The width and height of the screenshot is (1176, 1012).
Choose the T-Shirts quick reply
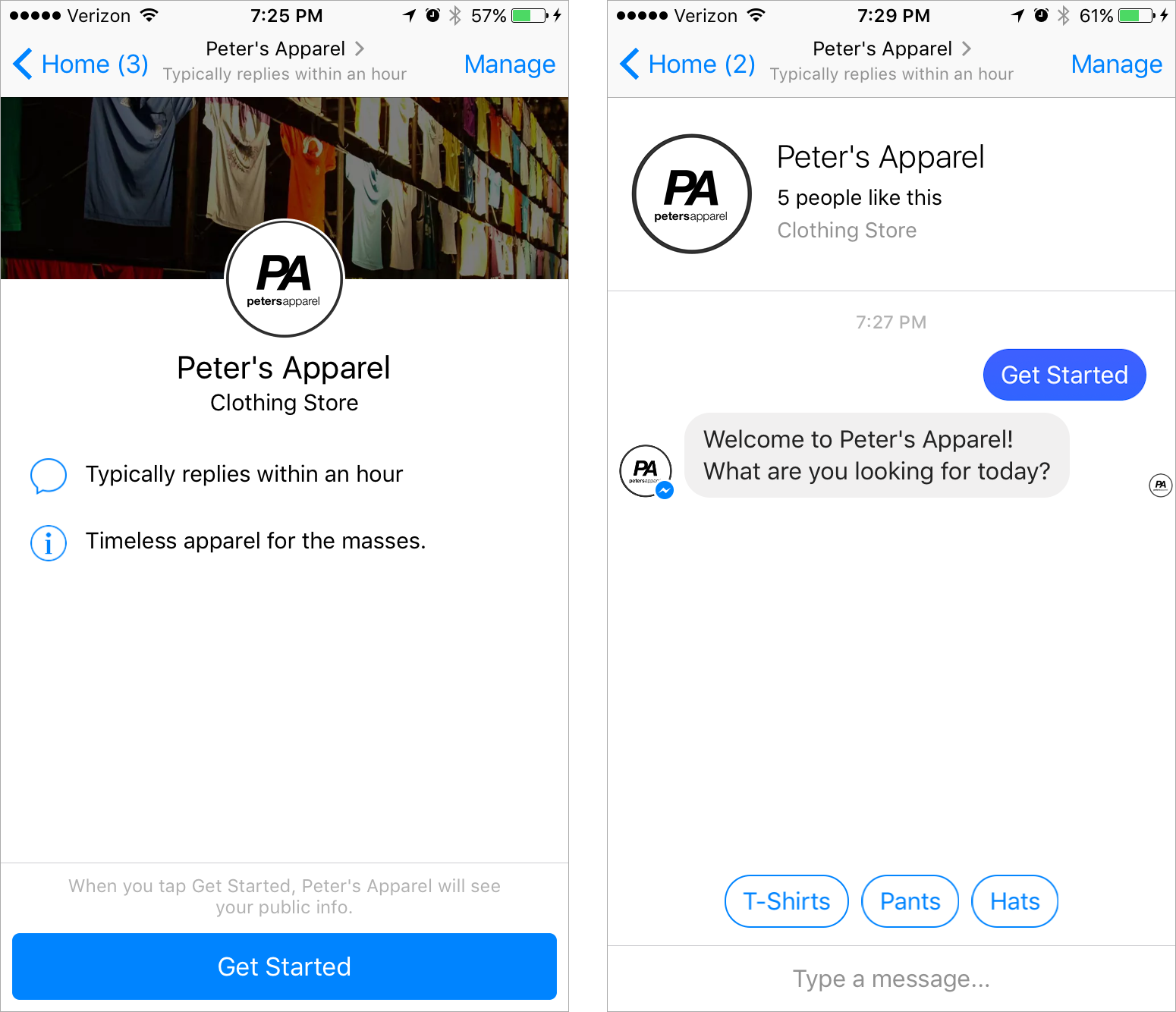pyautogui.click(x=786, y=901)
